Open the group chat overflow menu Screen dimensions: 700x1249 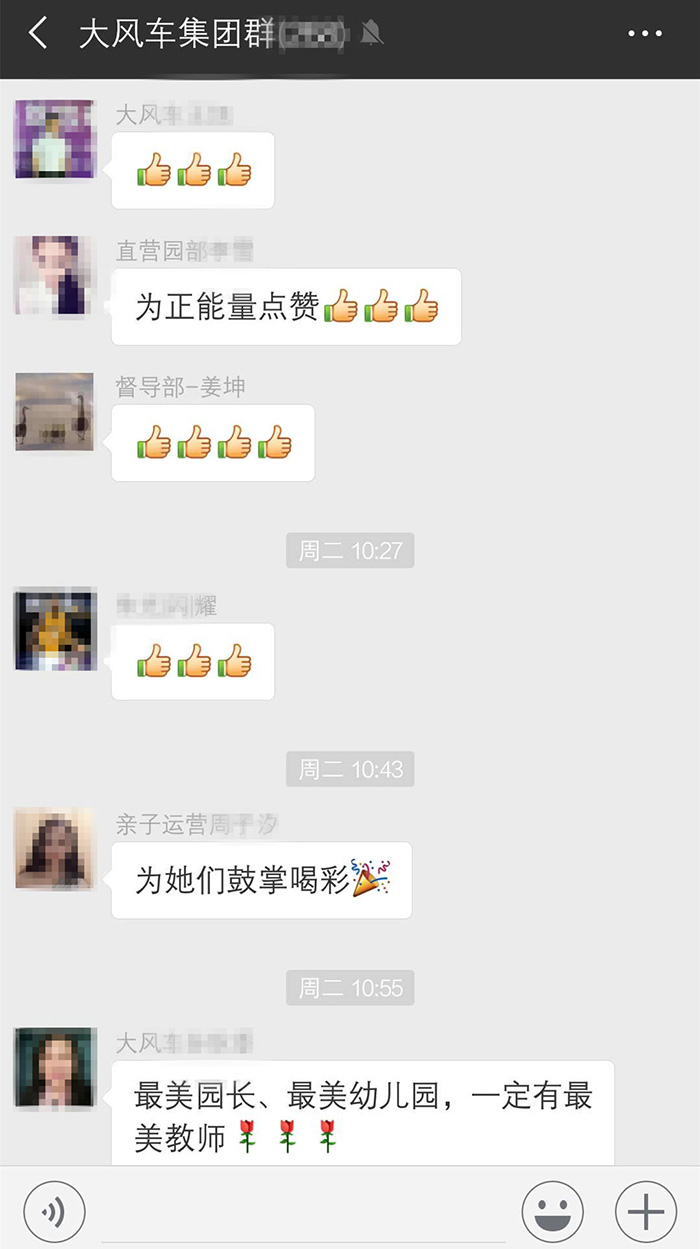click(x=645, y=34)
